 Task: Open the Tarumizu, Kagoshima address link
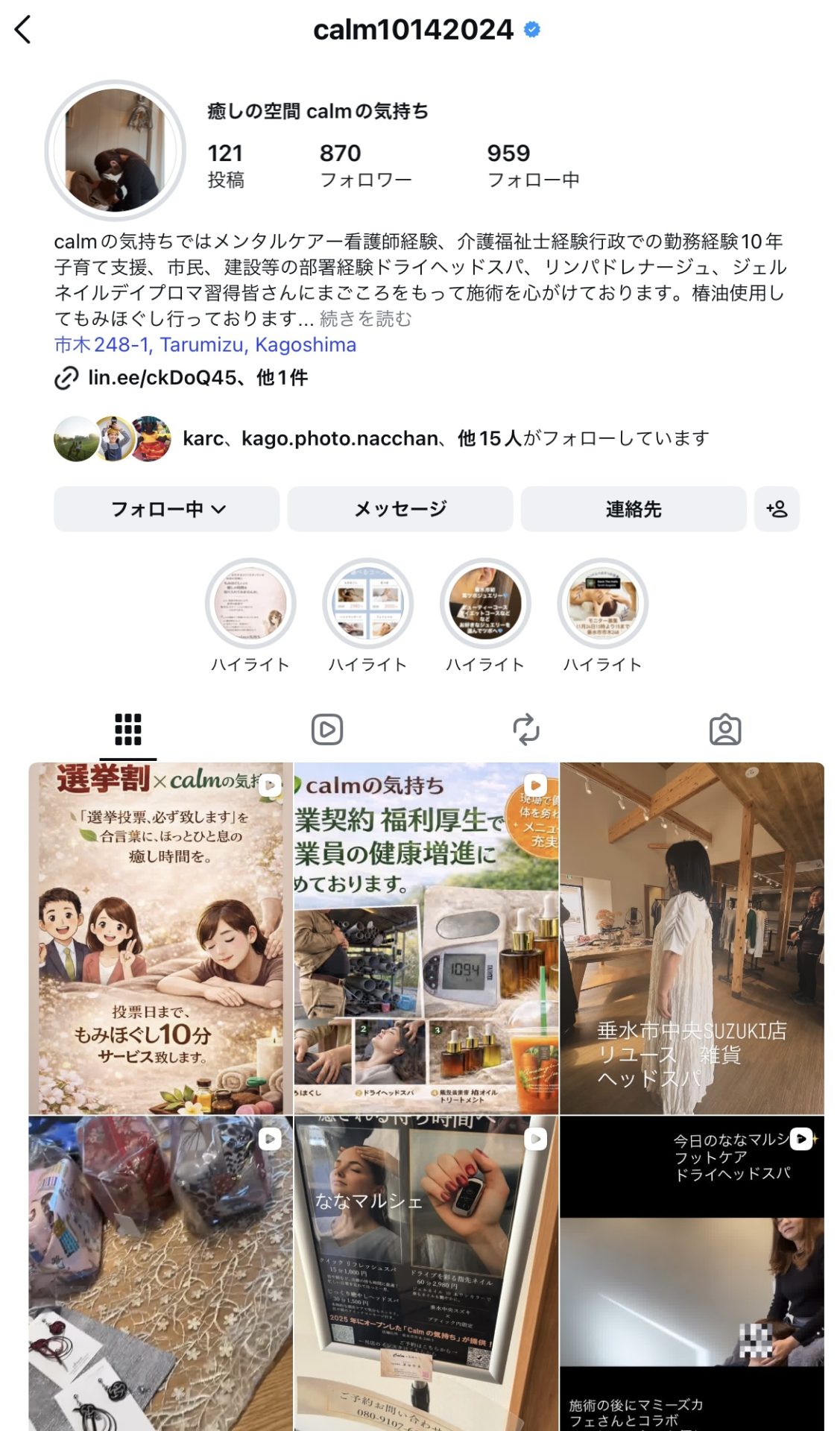[205, 344]
